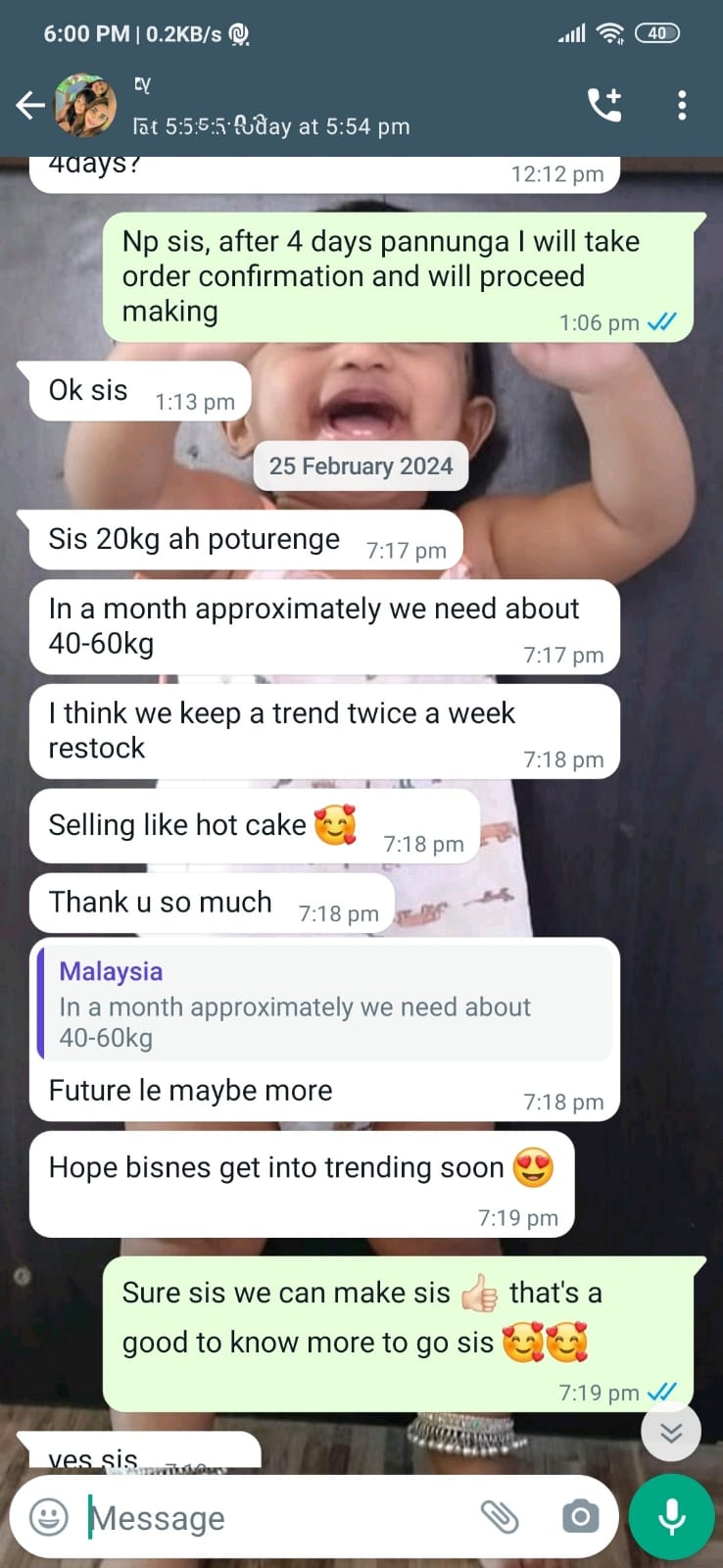Open the emoji picker
The image size is (723, 1568).
point(49,1517)
